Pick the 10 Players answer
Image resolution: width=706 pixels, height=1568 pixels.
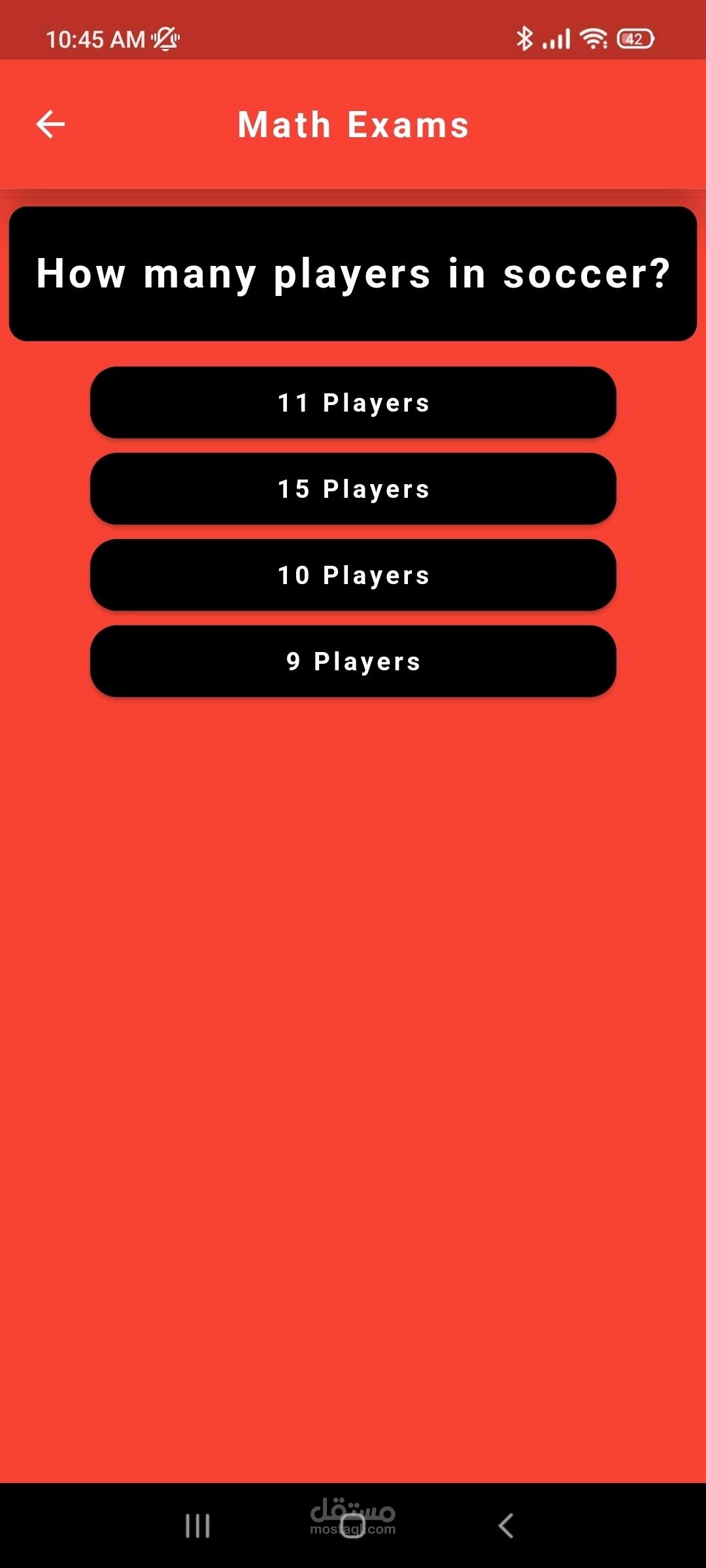353,575
